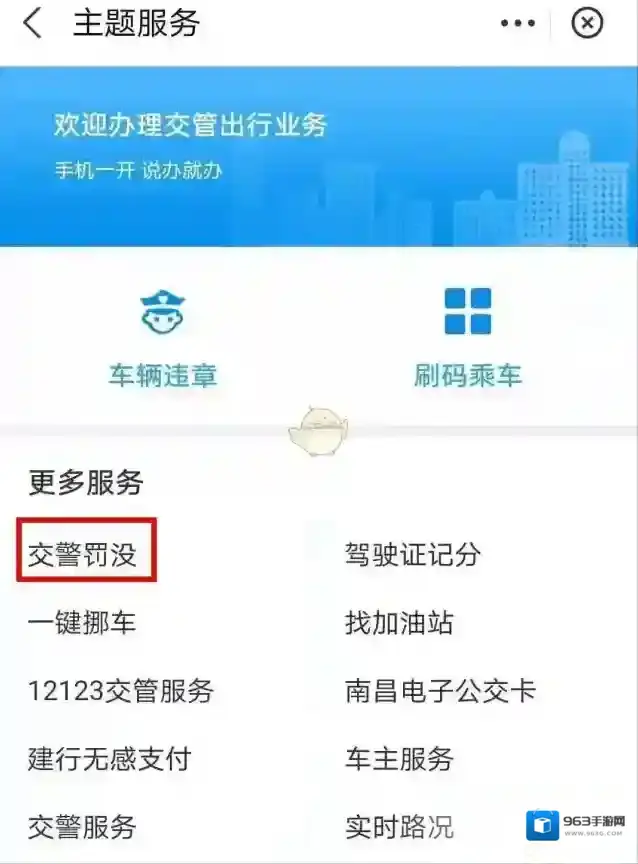
Task: View 实时路况
Action: tap(399, 827)
